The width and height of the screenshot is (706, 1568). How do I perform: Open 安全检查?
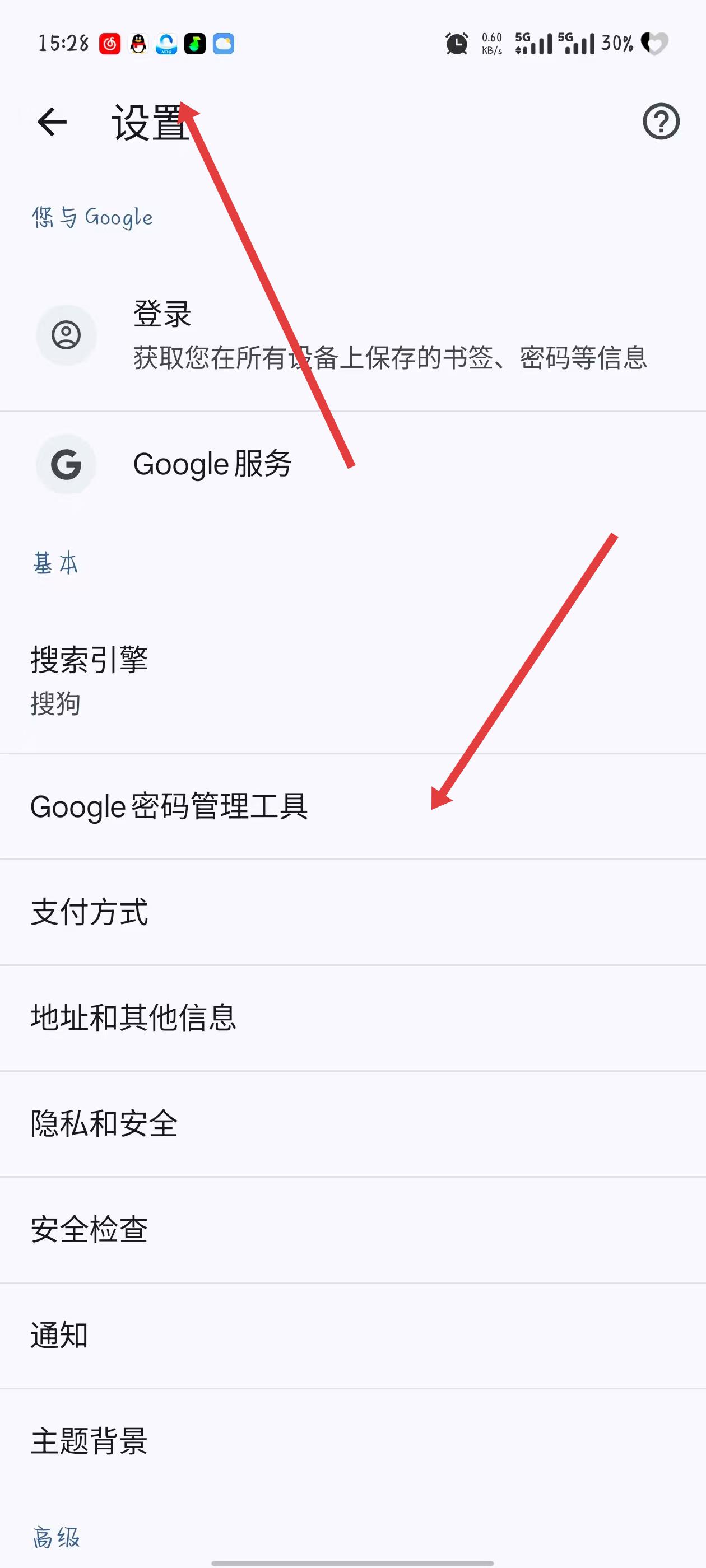coord(352,1229)
